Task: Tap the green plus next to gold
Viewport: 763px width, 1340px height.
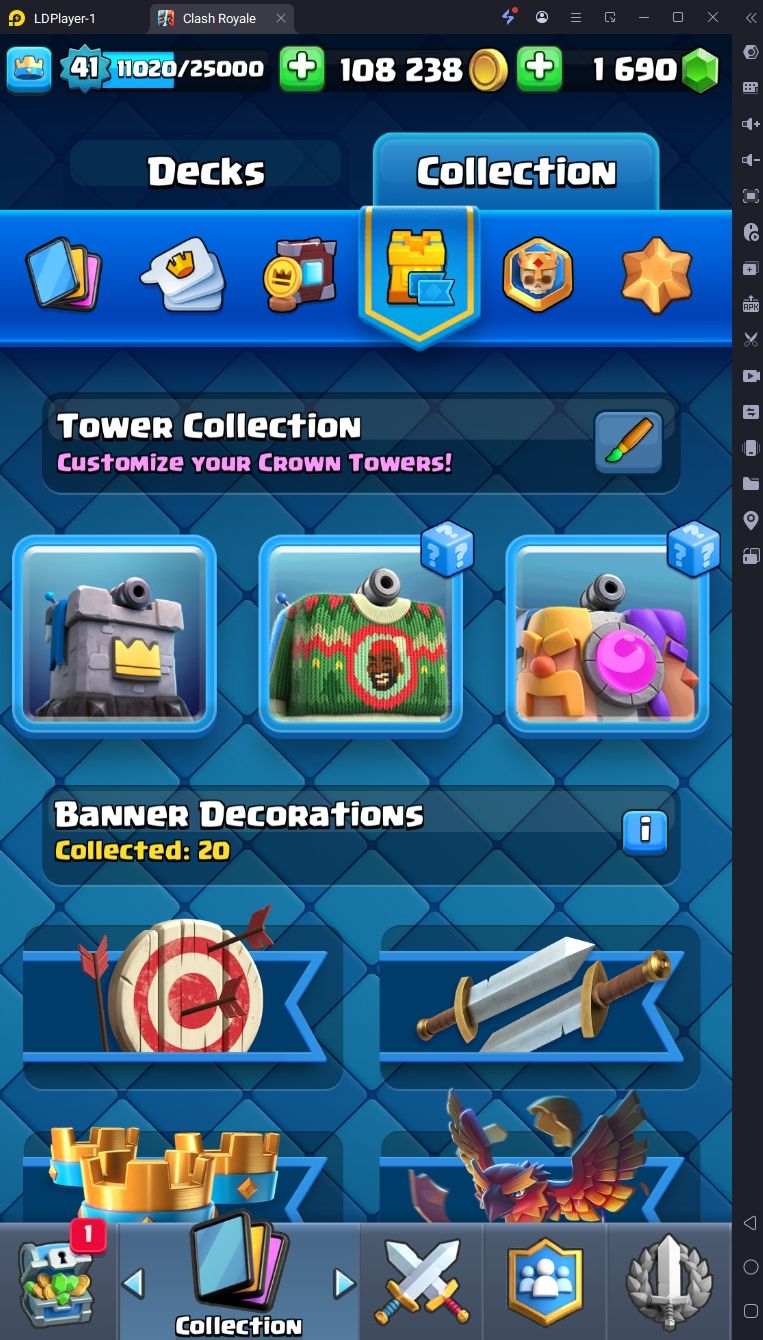Action: [302, 69]
